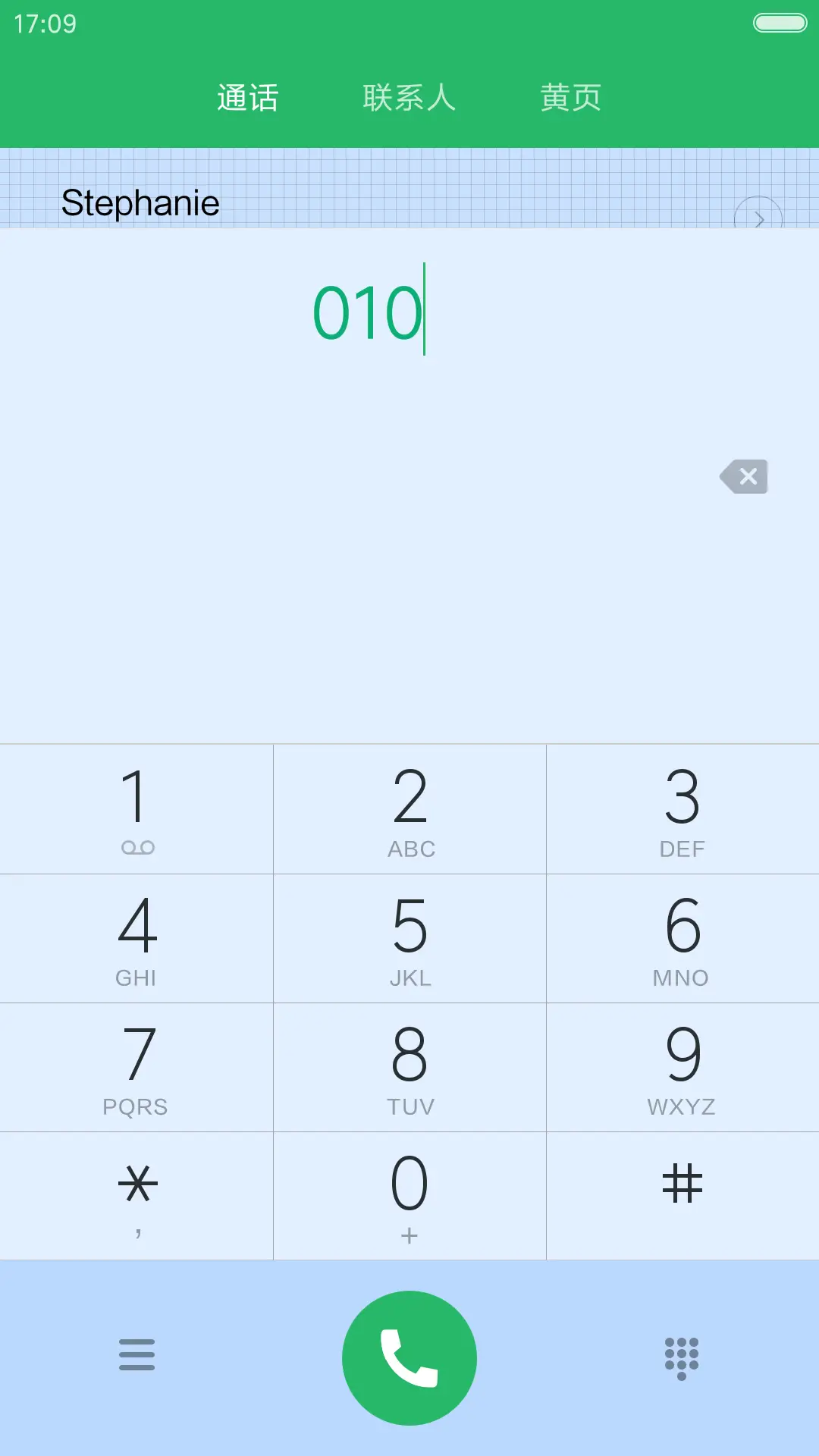Enter digit 7 PQRS
The image size is (819, 1456).
coord(136,1067)
